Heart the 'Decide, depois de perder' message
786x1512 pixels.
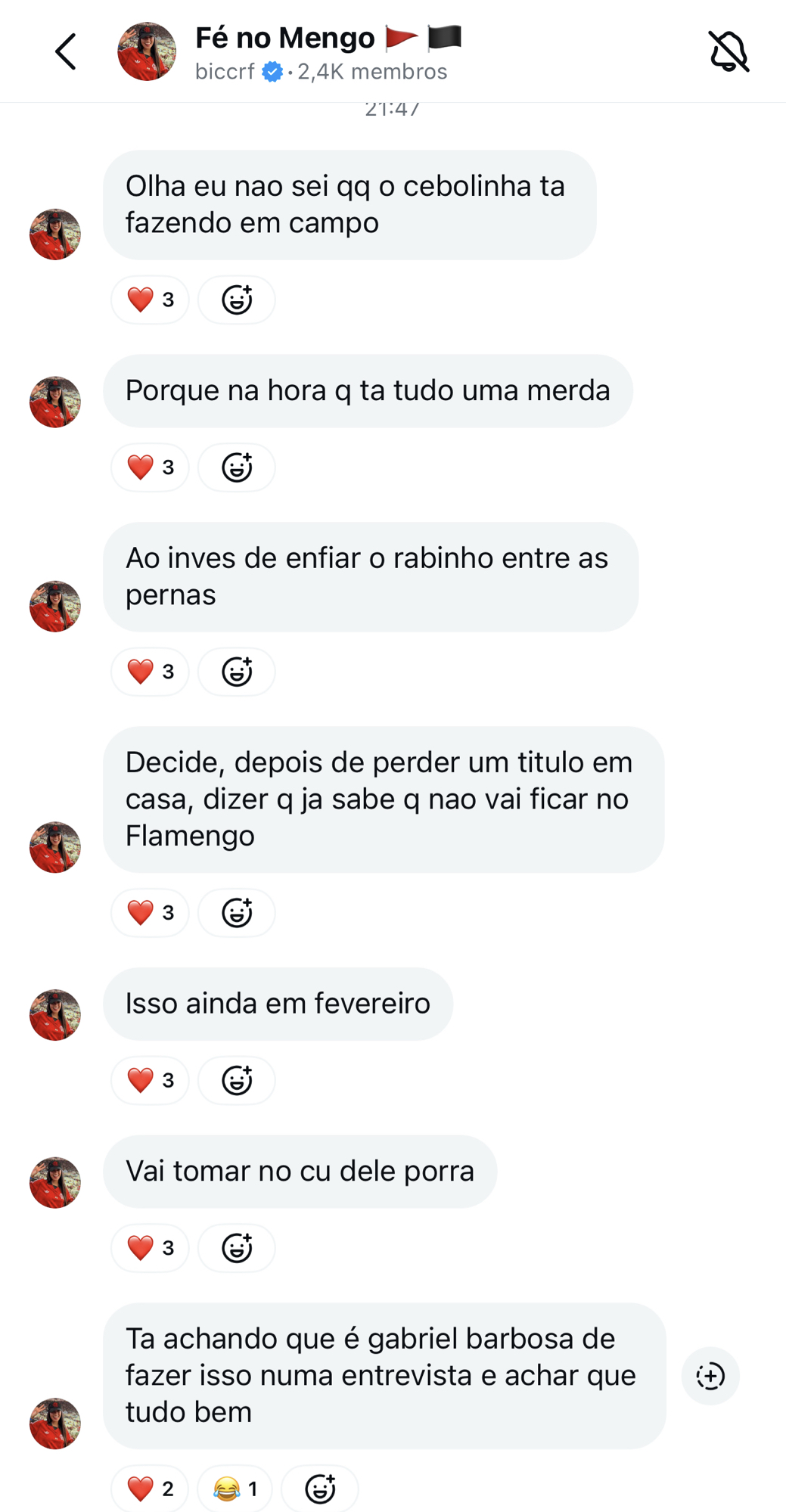pyautogui.click(x=150, y=913)
